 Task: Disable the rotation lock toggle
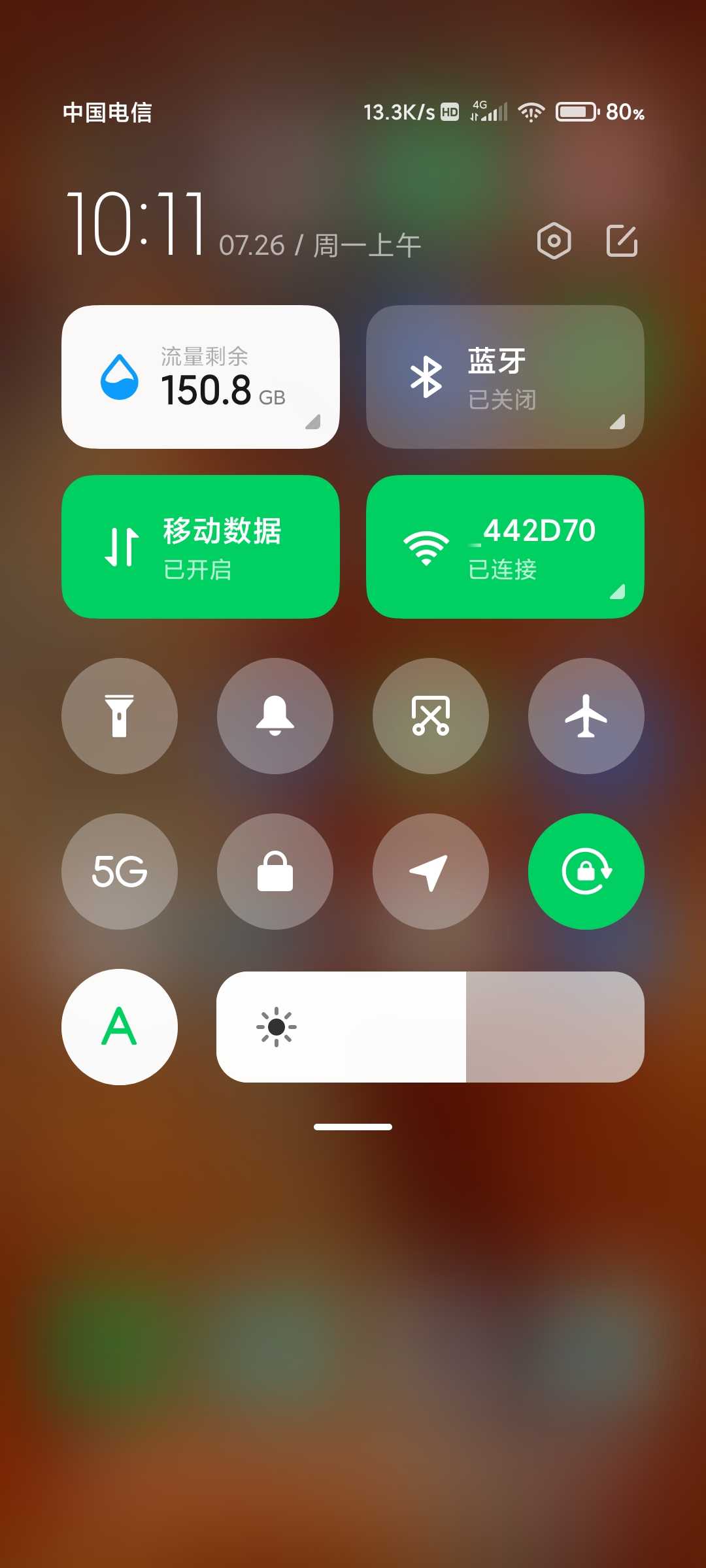(x=586, y=872)
